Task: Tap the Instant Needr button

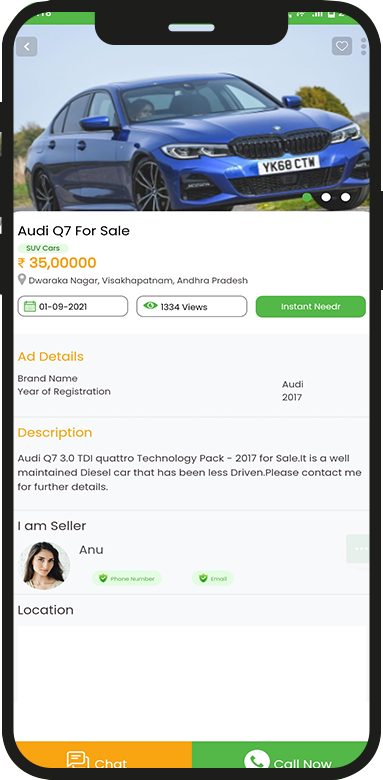Action: [x=310, y=306]
